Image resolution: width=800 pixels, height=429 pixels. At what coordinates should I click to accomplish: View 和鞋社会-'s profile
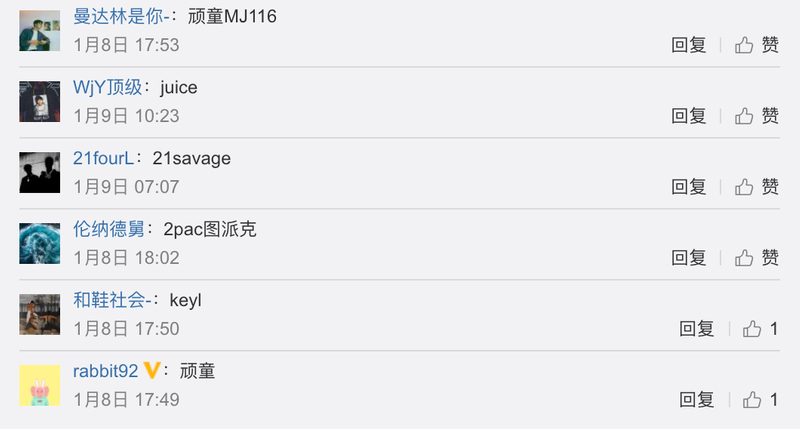[x=112, y=300]
